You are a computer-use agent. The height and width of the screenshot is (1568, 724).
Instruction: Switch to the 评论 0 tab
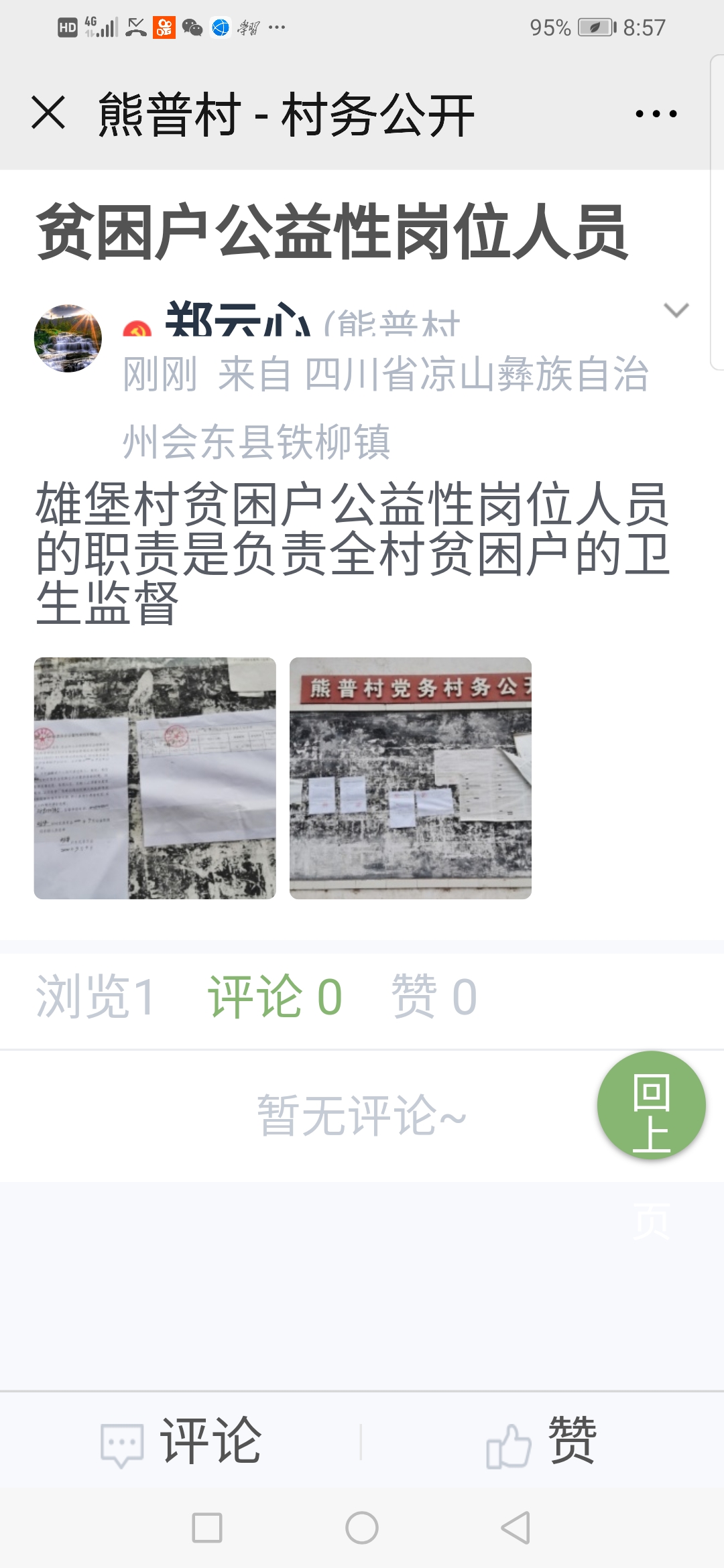point(275,996)
